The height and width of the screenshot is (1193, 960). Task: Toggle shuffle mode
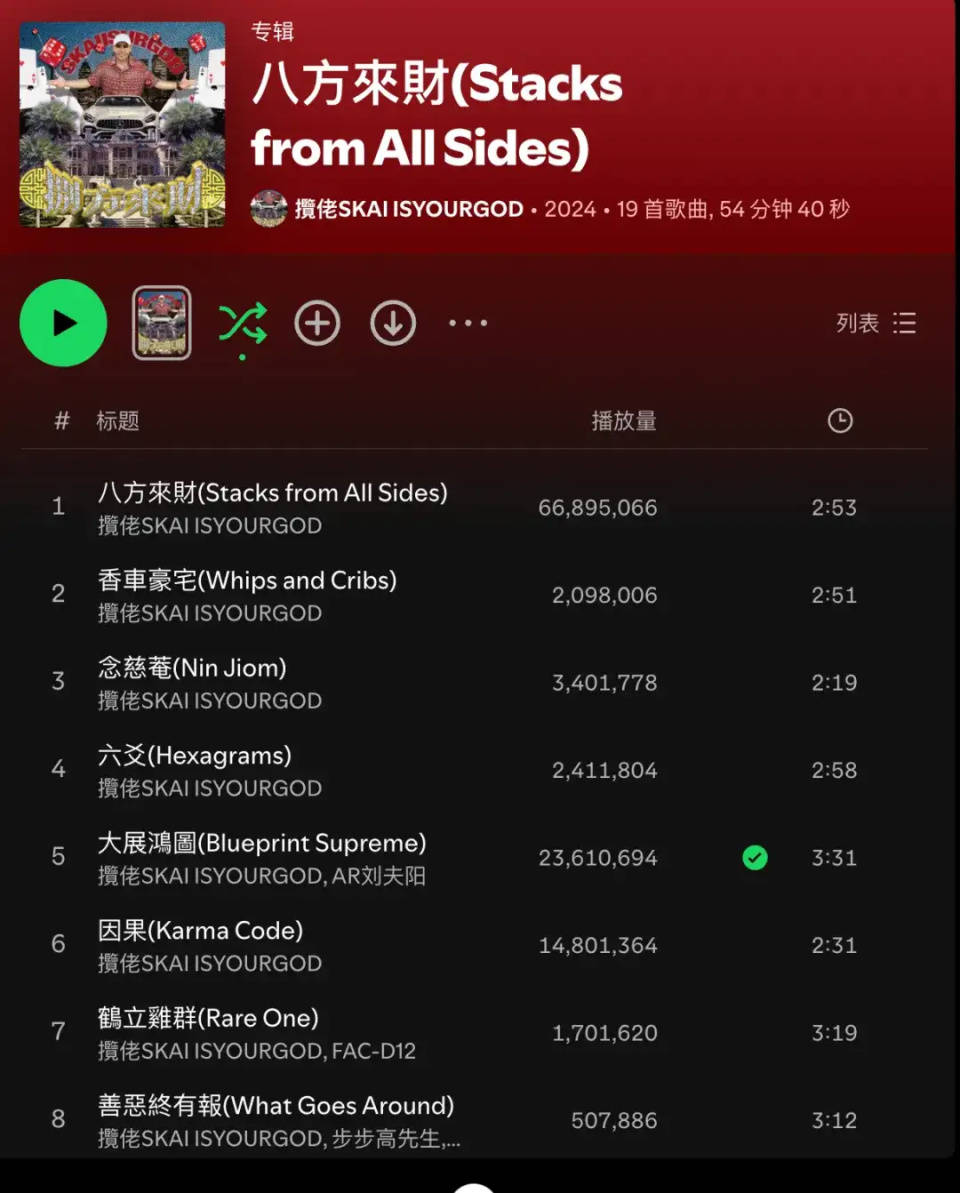click(x=243, y=323)
